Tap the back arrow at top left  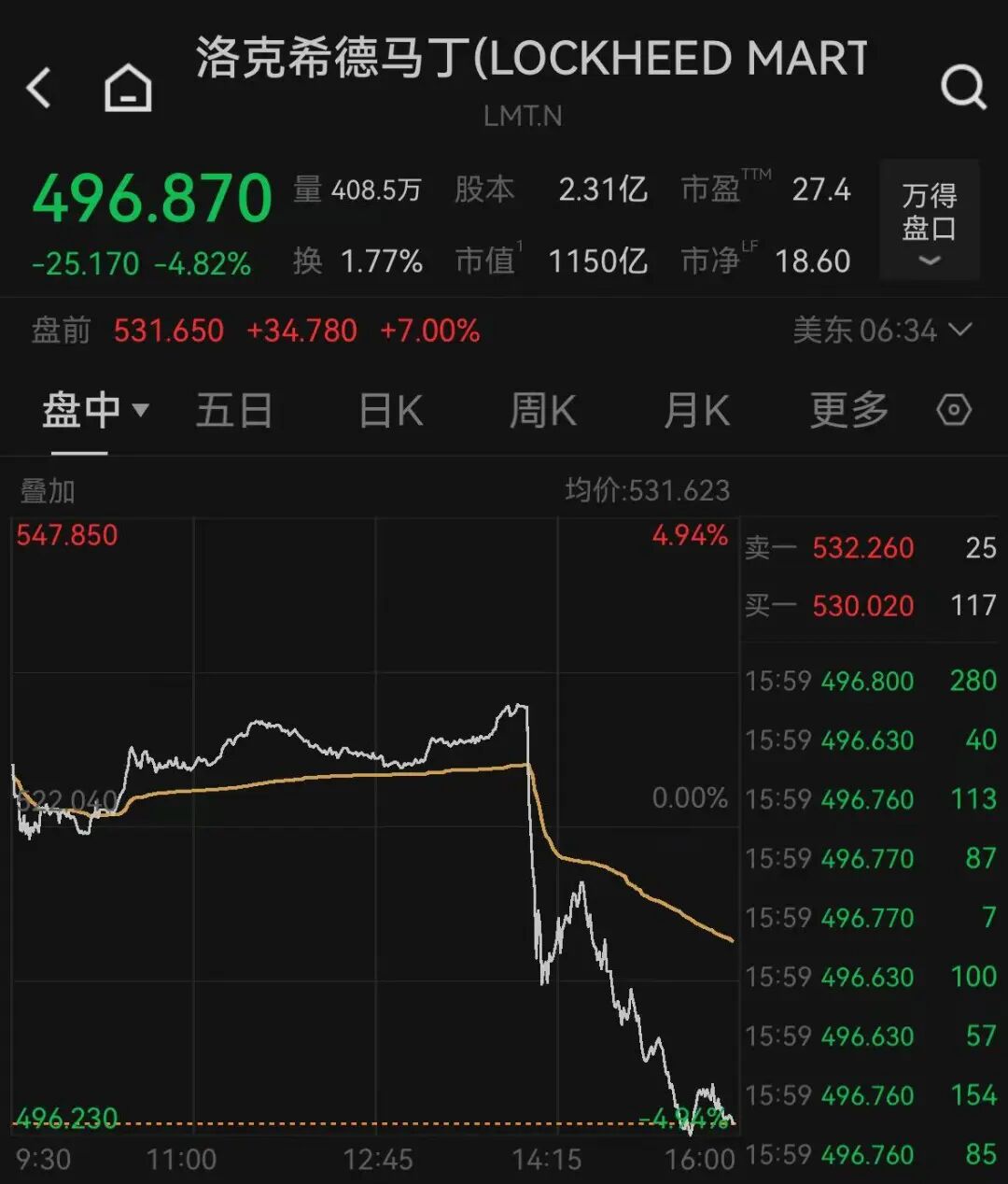(x=37, y=90)
